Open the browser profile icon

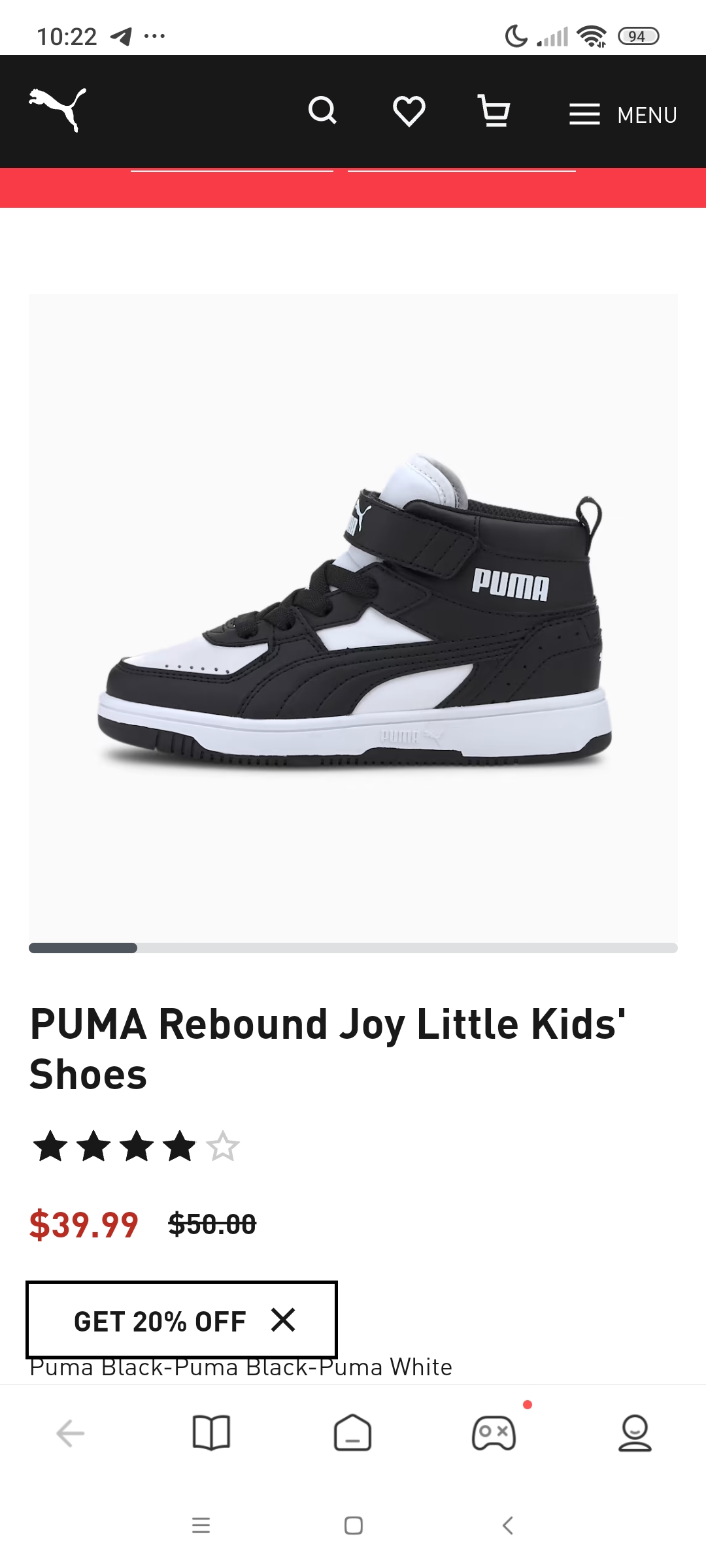point(635,1433)
